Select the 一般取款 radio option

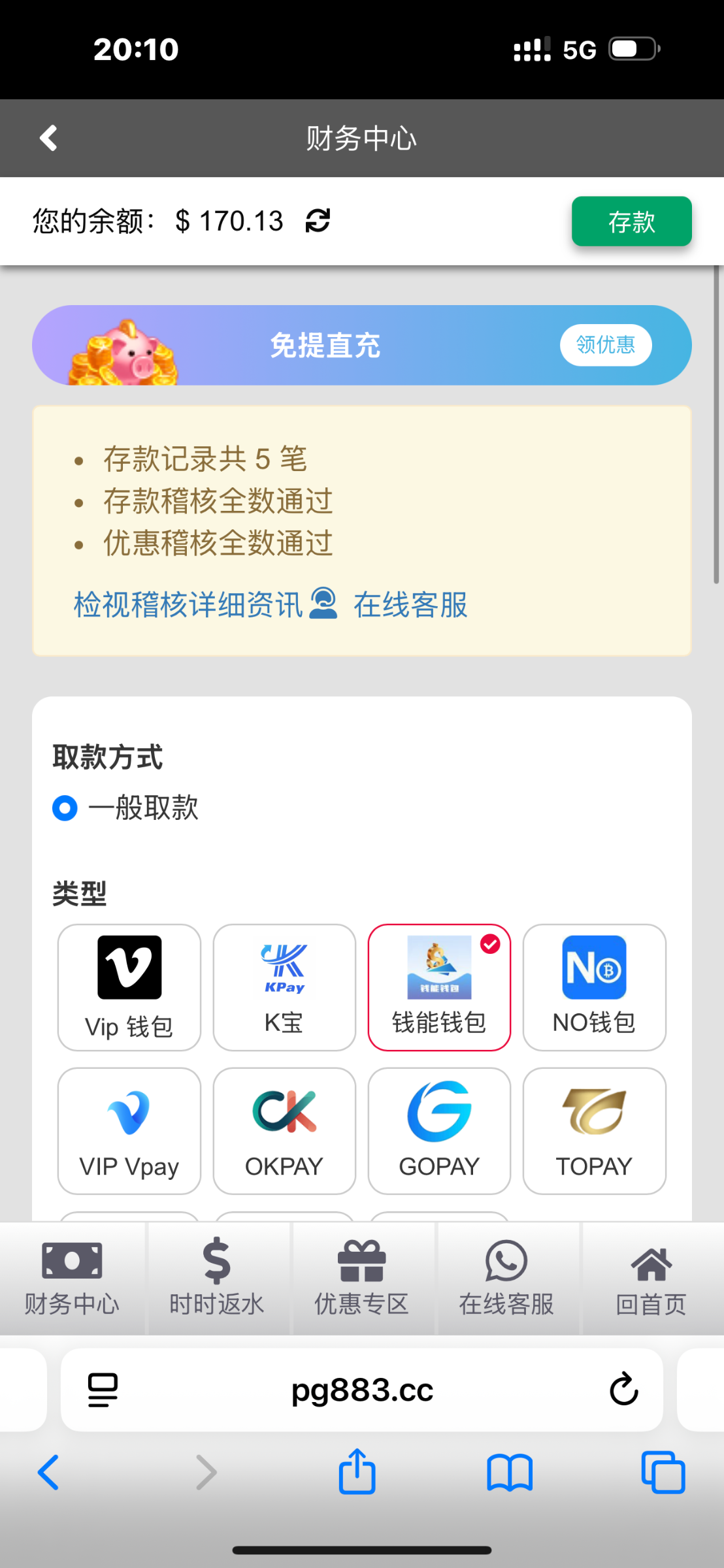(x=65, y=808)
